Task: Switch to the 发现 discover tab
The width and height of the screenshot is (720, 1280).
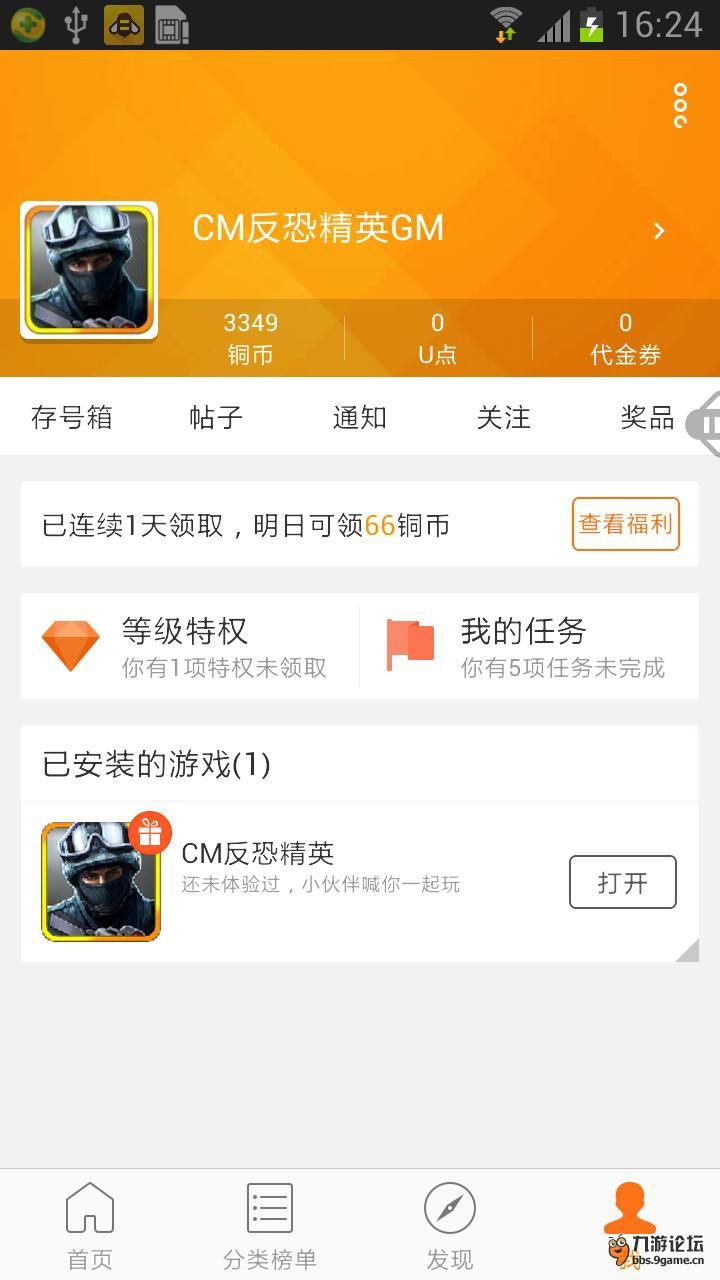Action: tap(450, 1225)
